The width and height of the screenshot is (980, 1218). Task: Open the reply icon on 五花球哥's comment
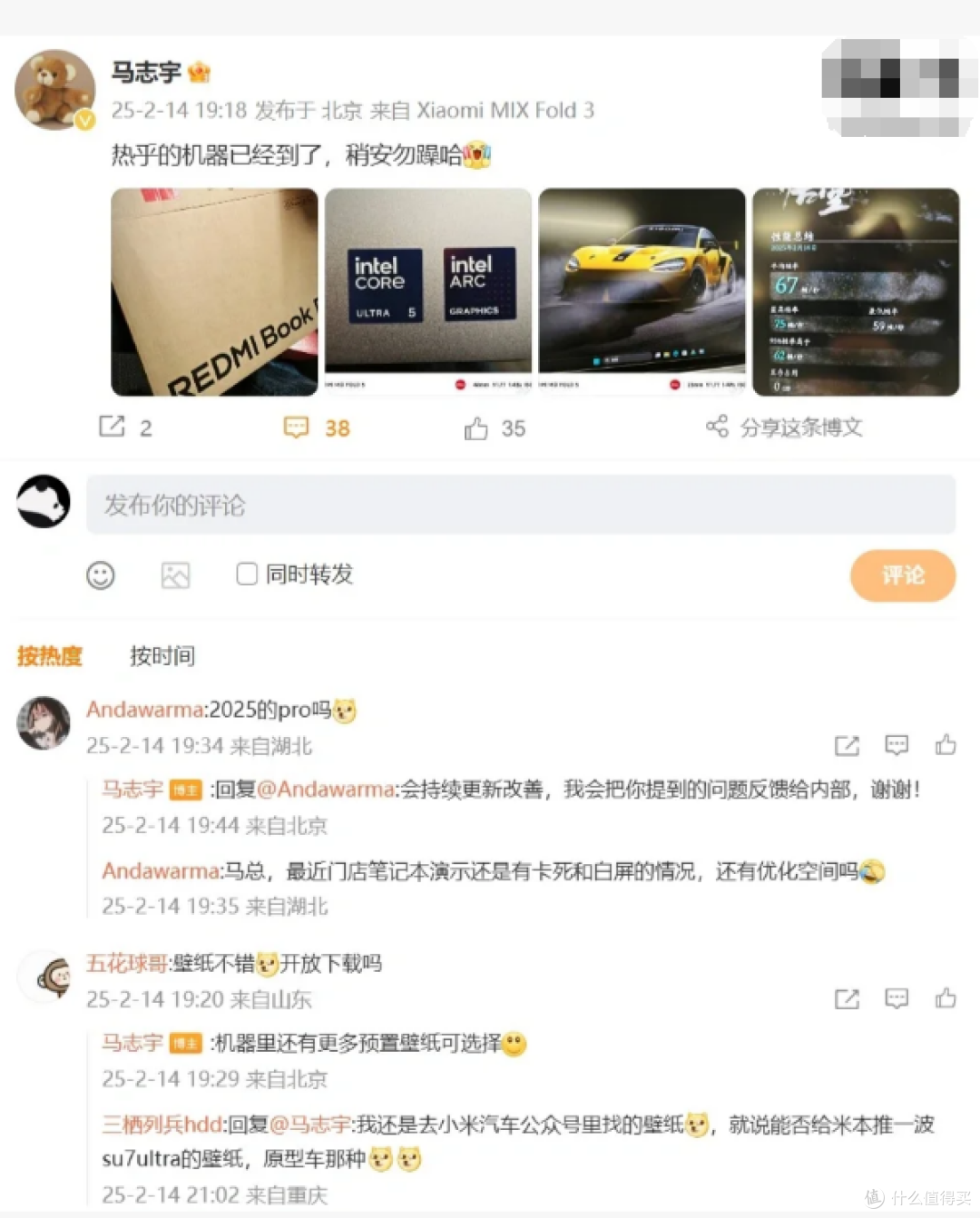point(896,998)
